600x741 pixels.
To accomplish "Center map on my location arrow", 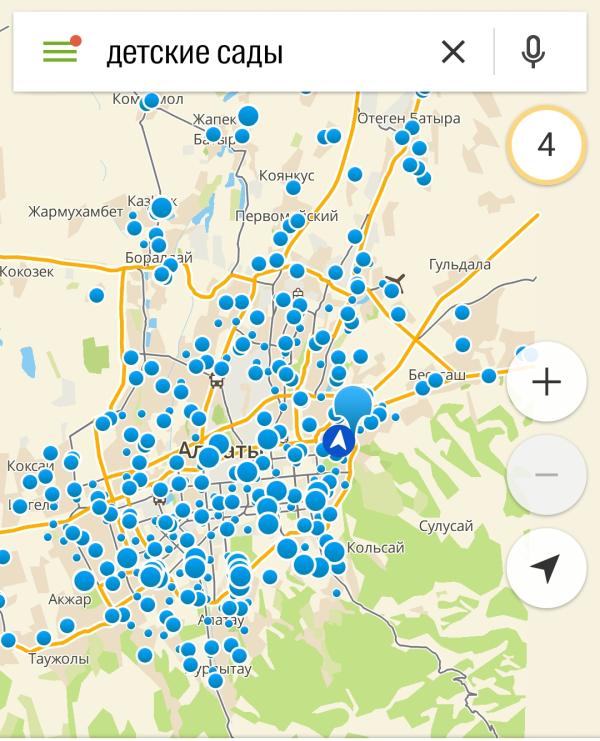I will point(546,568).
